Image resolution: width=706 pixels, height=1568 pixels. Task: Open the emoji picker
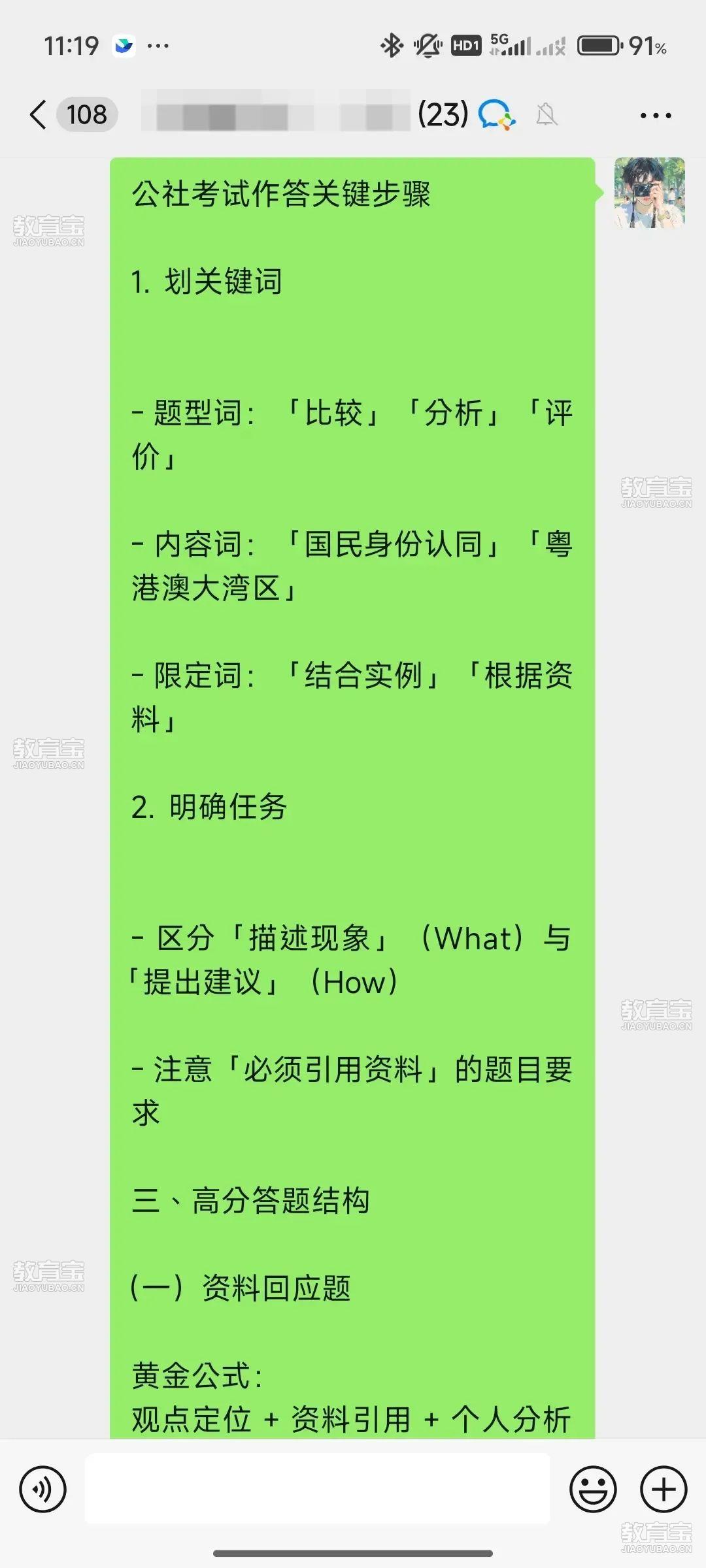point(593,1490)
